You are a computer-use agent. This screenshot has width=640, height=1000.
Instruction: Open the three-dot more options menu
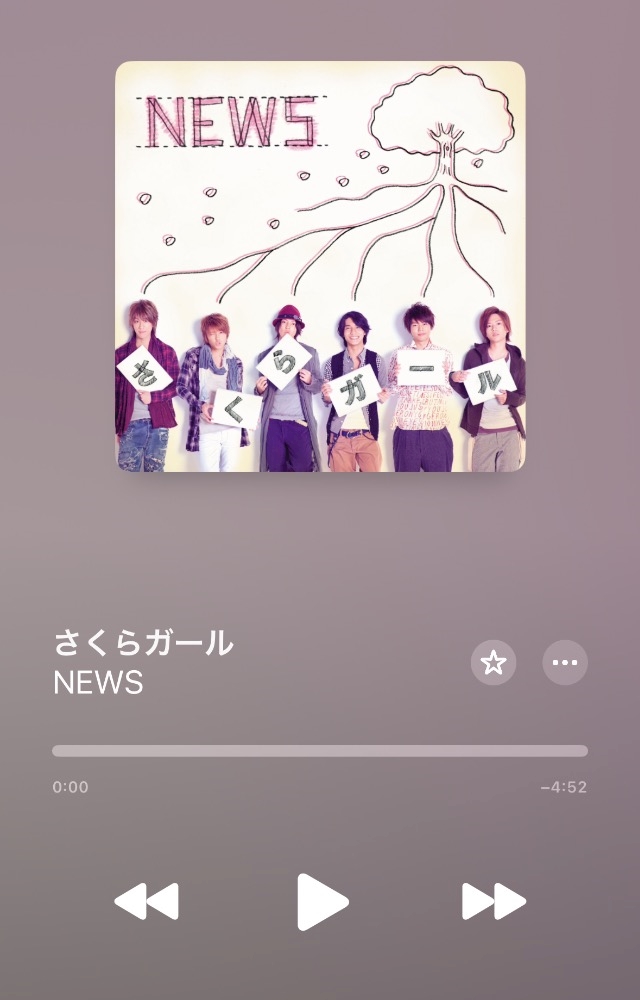point(565,663)
